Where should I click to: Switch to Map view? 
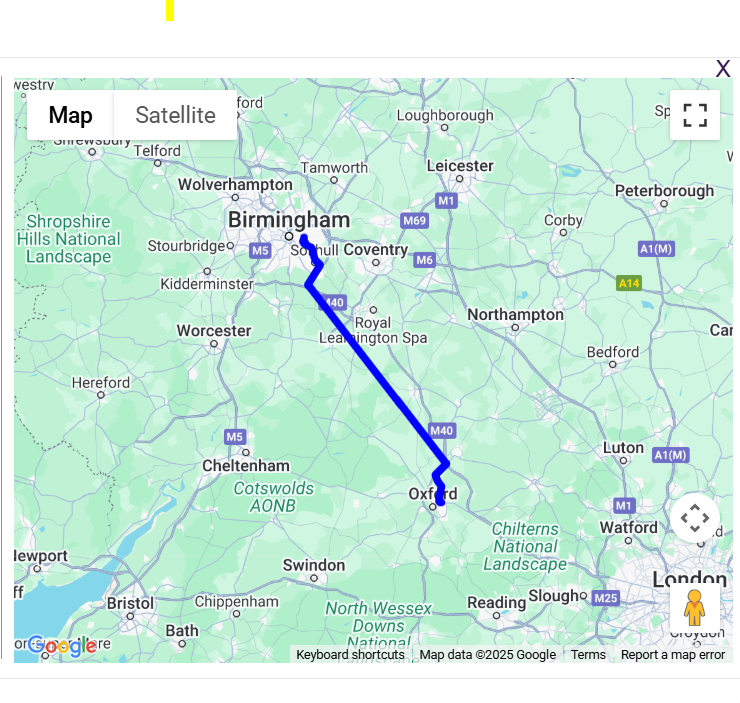click(70, 115)
